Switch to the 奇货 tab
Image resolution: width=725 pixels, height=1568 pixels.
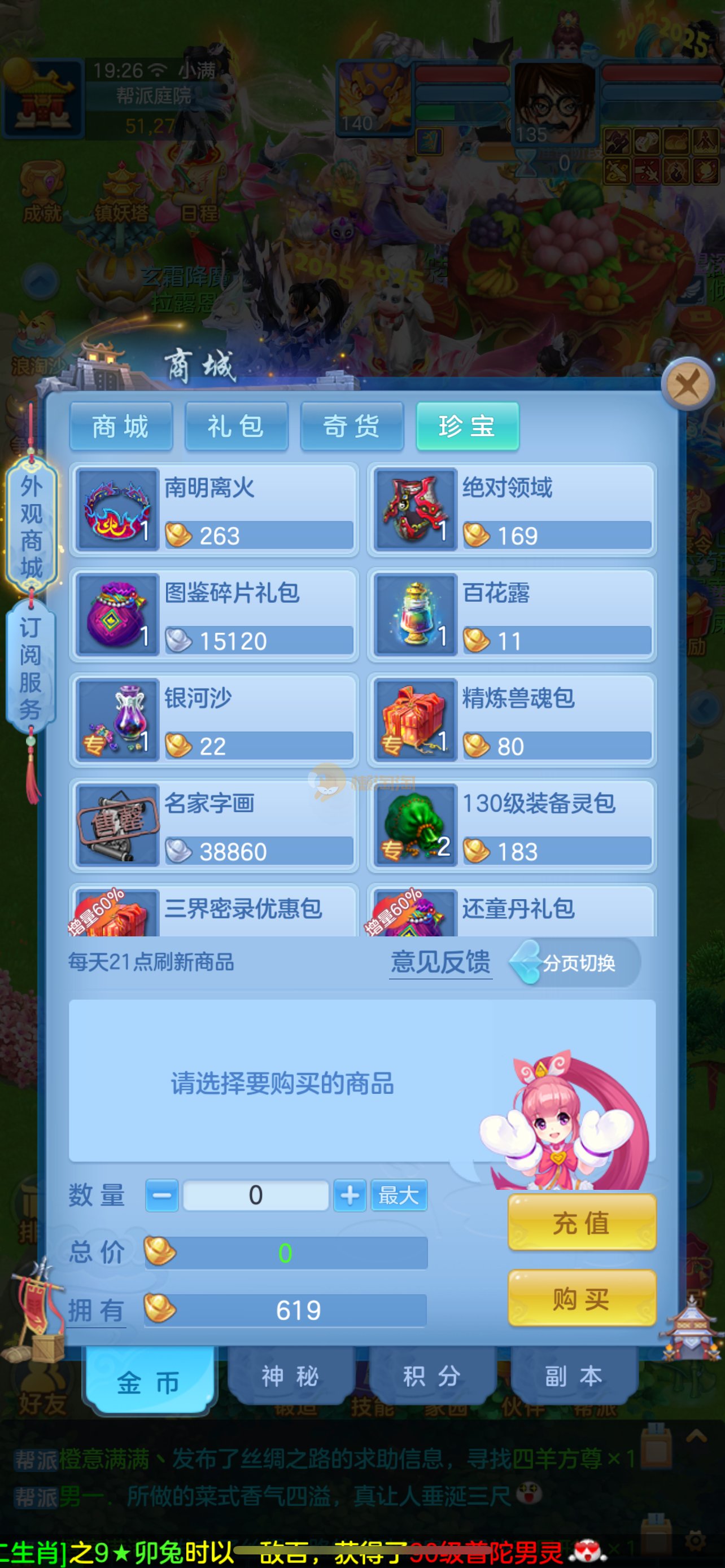(x=352, y=426)
